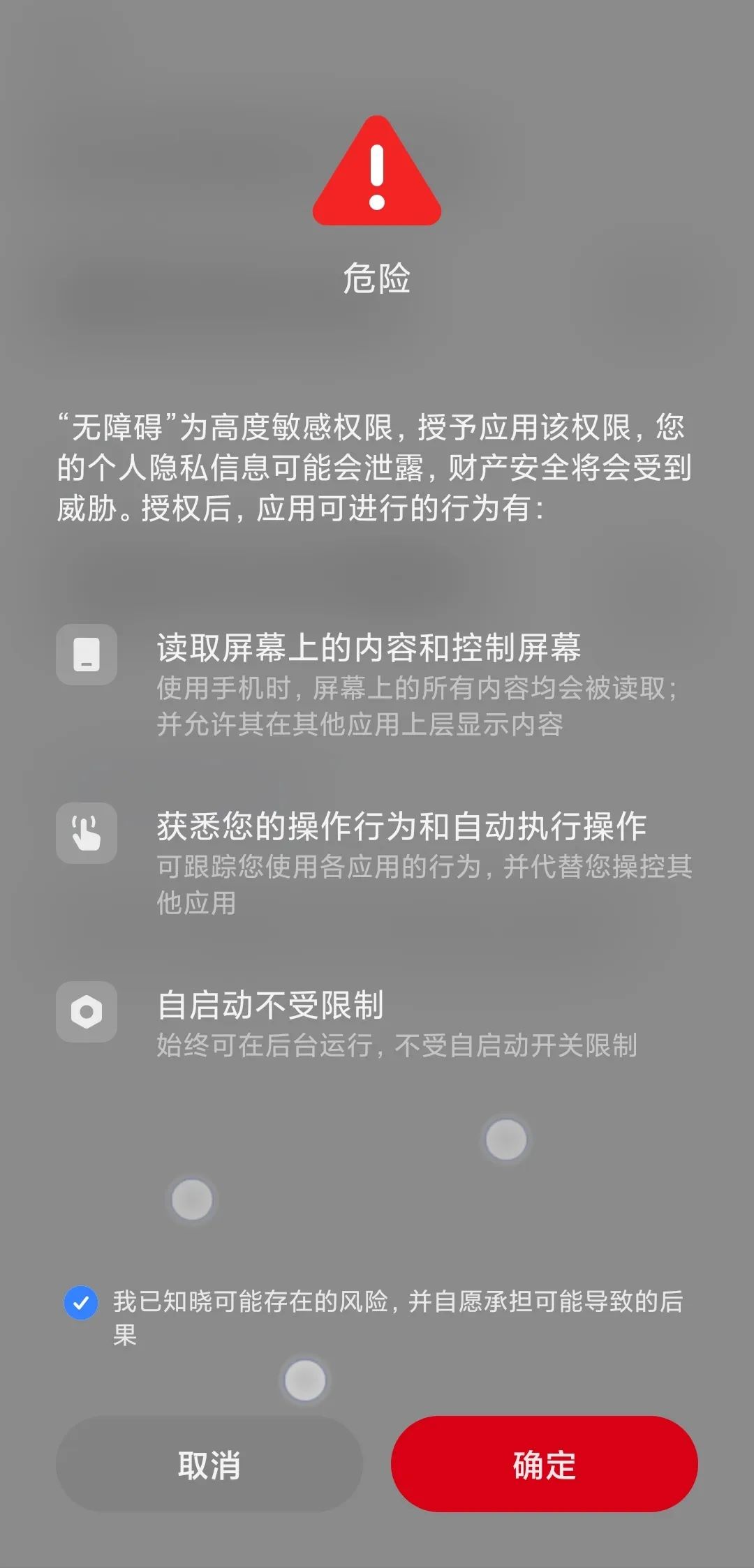Click the 危险 dialog title
The width and height of the screenshot is (754, 1568).
click(x=377, y=278)
